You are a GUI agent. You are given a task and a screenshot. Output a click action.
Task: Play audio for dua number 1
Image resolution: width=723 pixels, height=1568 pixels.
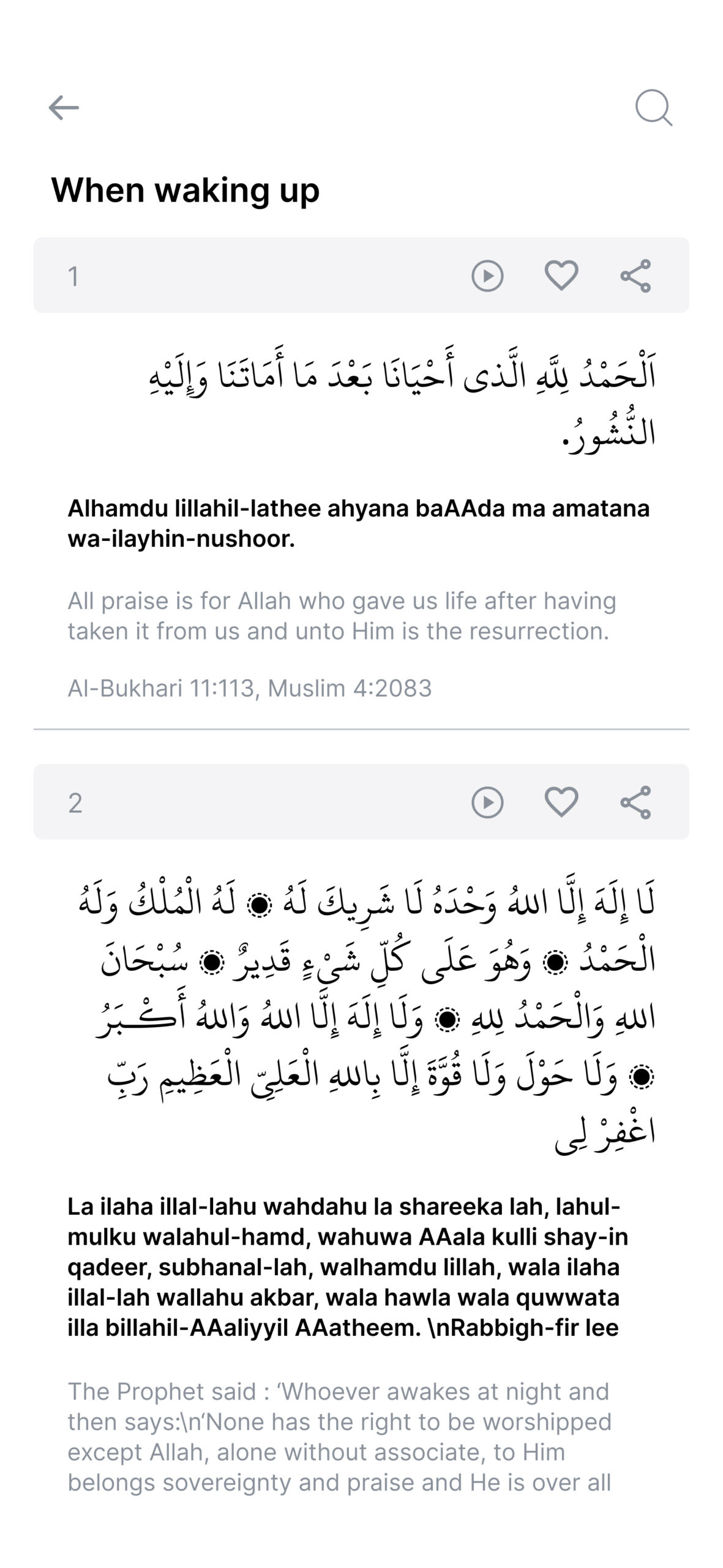coord(487,276)
